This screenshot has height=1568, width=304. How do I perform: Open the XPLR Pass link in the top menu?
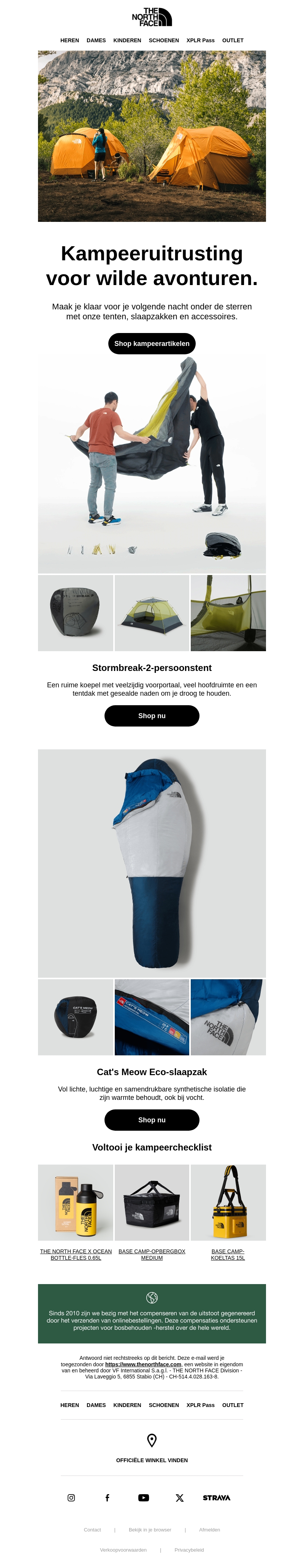[200, 40]
